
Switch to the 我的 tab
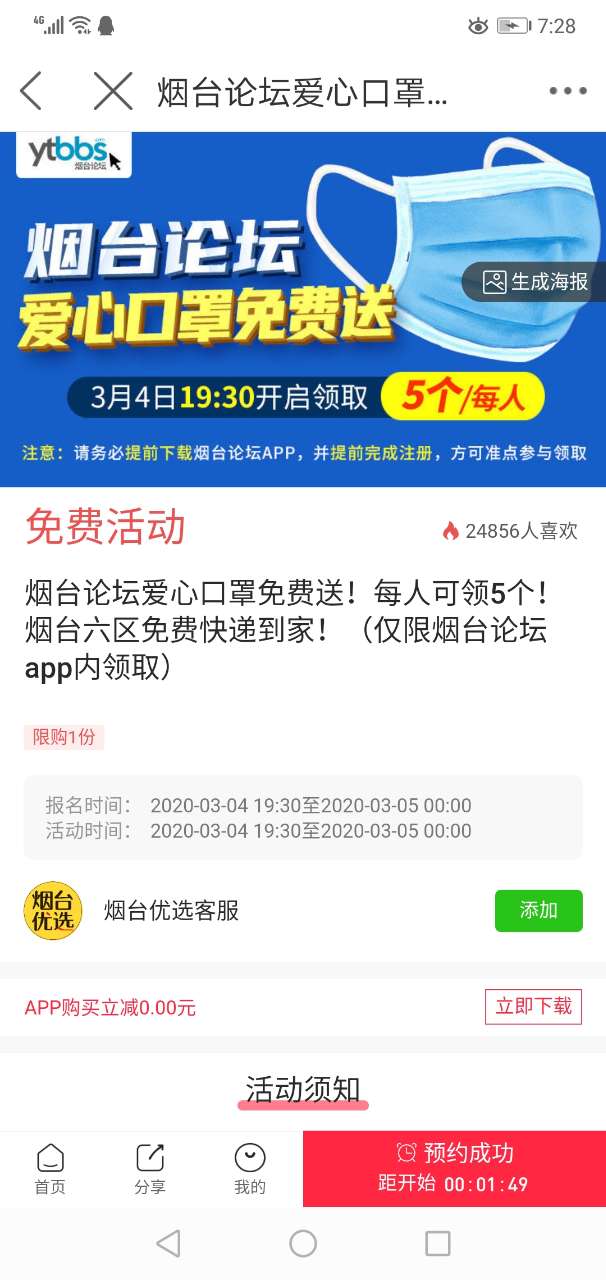pos(250,1169)
